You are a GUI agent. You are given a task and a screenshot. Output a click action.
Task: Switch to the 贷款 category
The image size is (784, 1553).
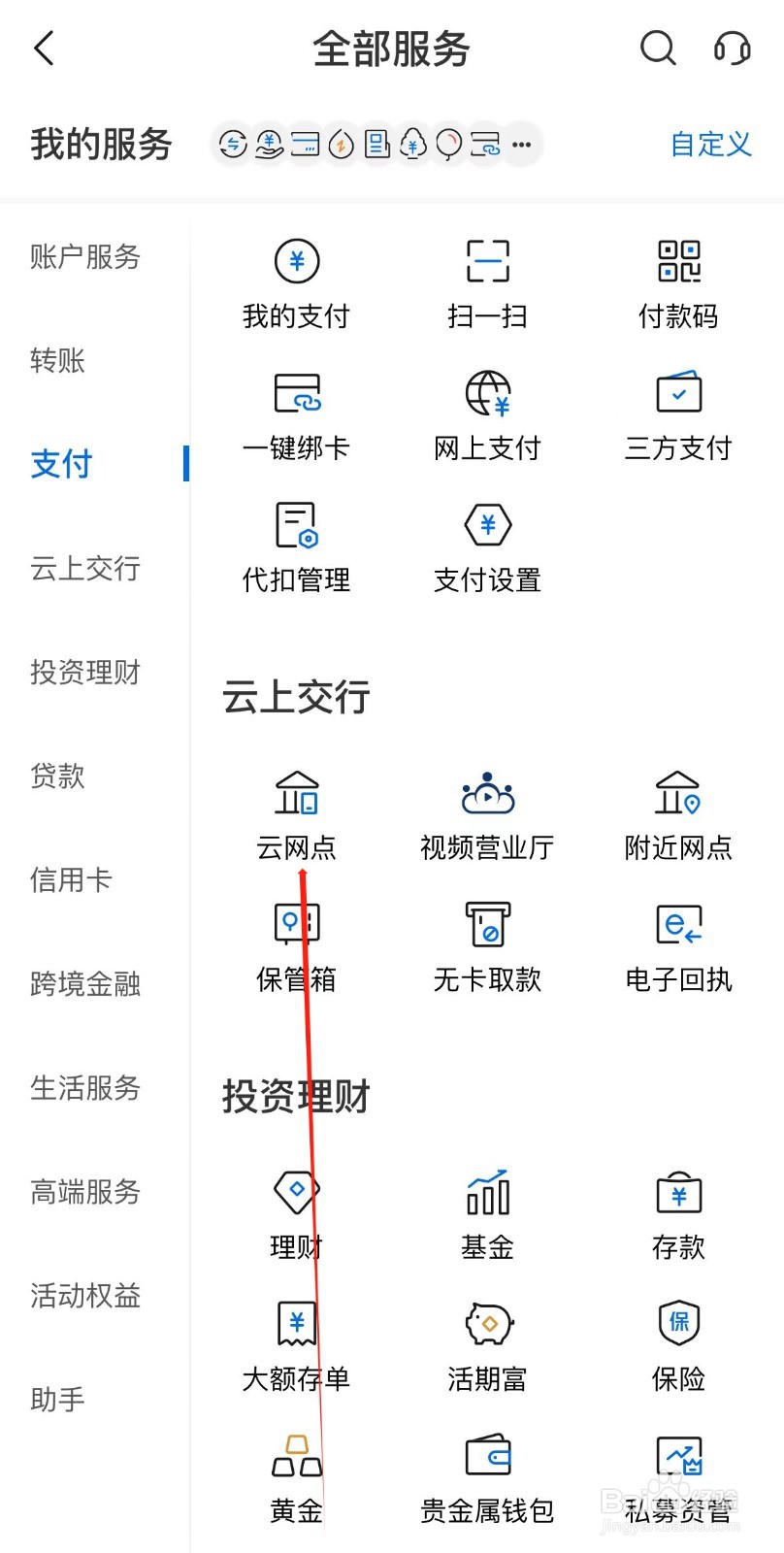[x=56, y=776]
